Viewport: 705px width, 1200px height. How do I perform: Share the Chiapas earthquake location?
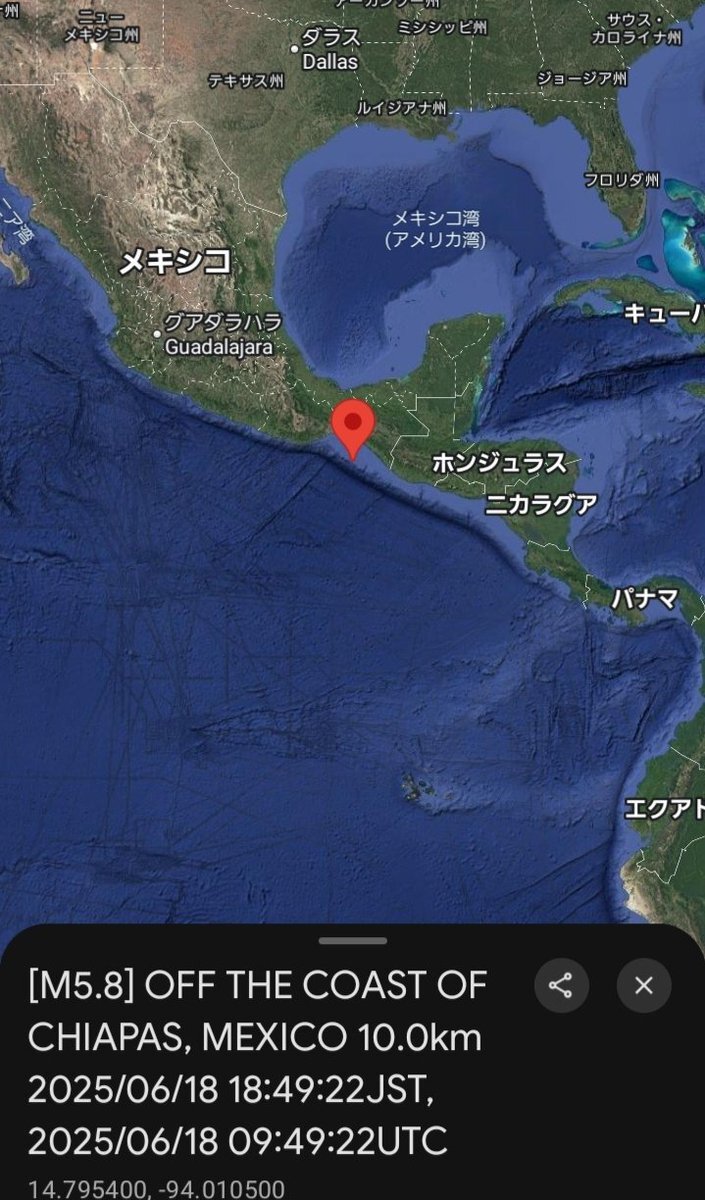[561, 986]
